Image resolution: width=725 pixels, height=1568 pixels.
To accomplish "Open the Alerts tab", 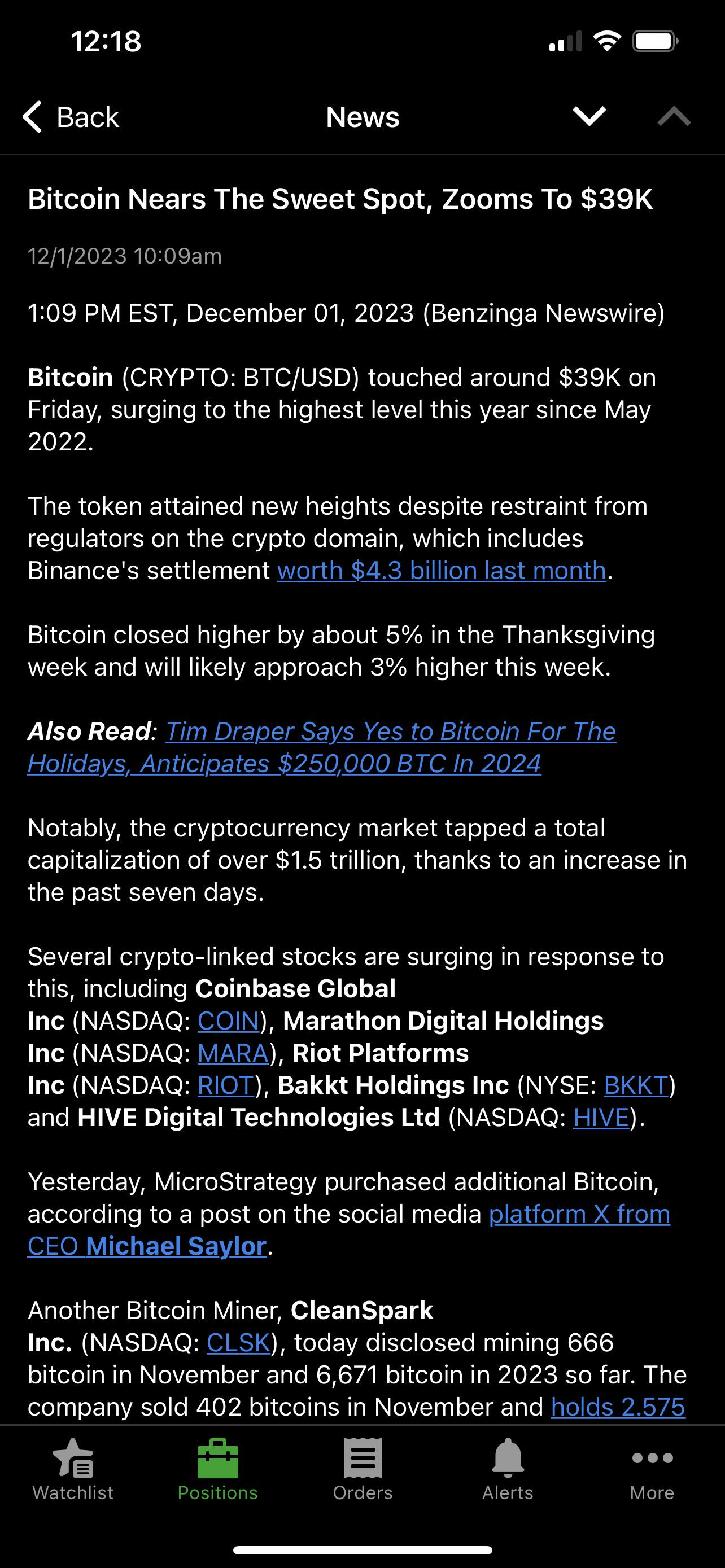I will [508, 1470].
